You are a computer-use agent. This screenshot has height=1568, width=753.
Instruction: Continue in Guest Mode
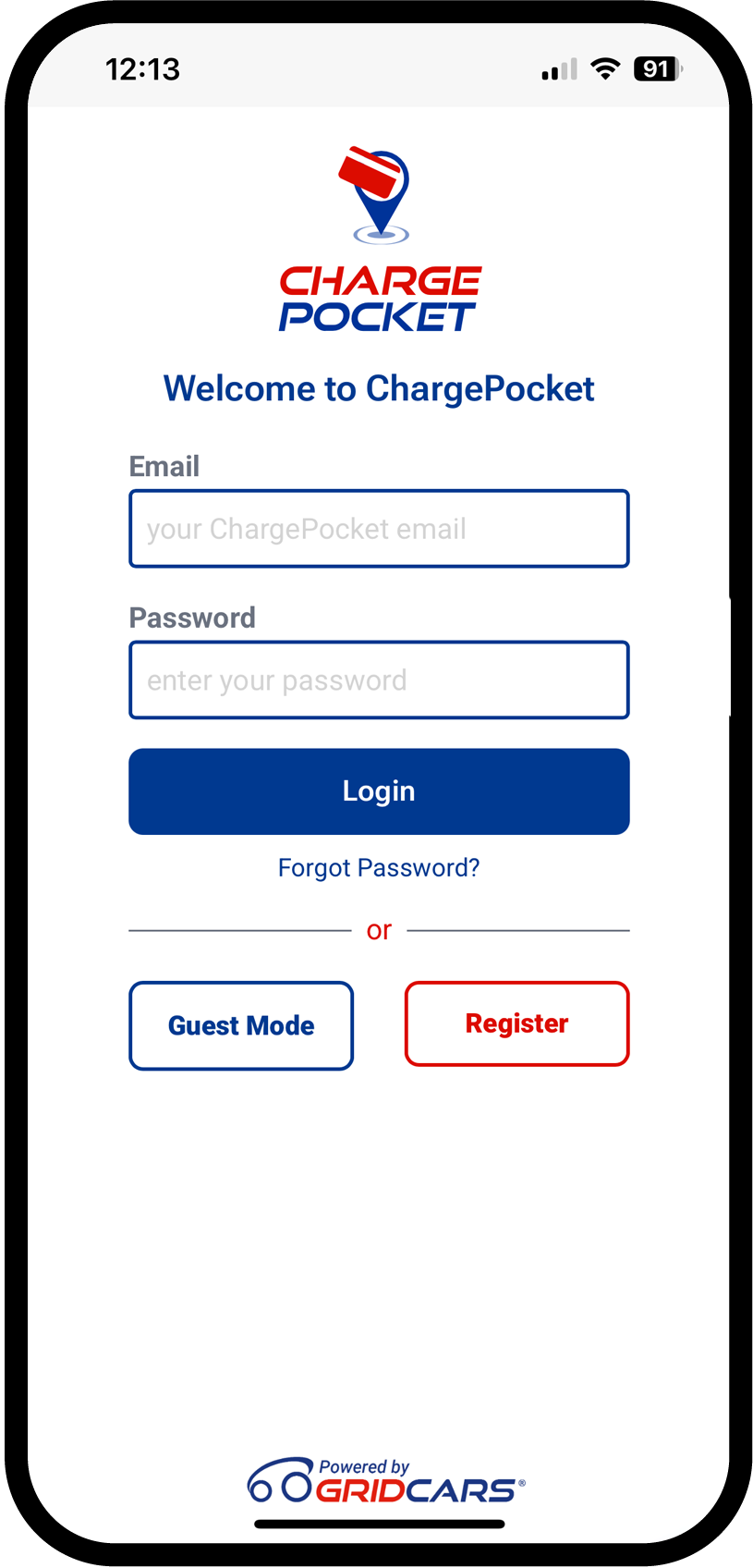click(x=241, y=1025)
